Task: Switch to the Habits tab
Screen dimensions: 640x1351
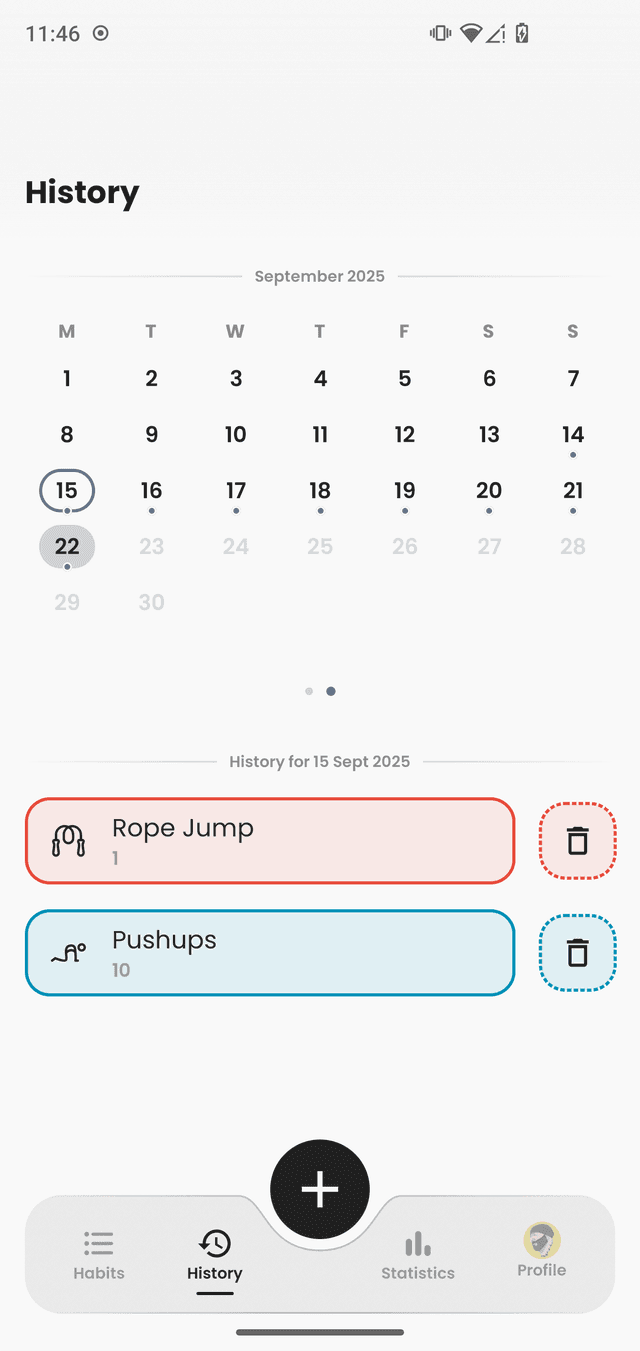Action: pyautogui.click(x=99, y=1255)
